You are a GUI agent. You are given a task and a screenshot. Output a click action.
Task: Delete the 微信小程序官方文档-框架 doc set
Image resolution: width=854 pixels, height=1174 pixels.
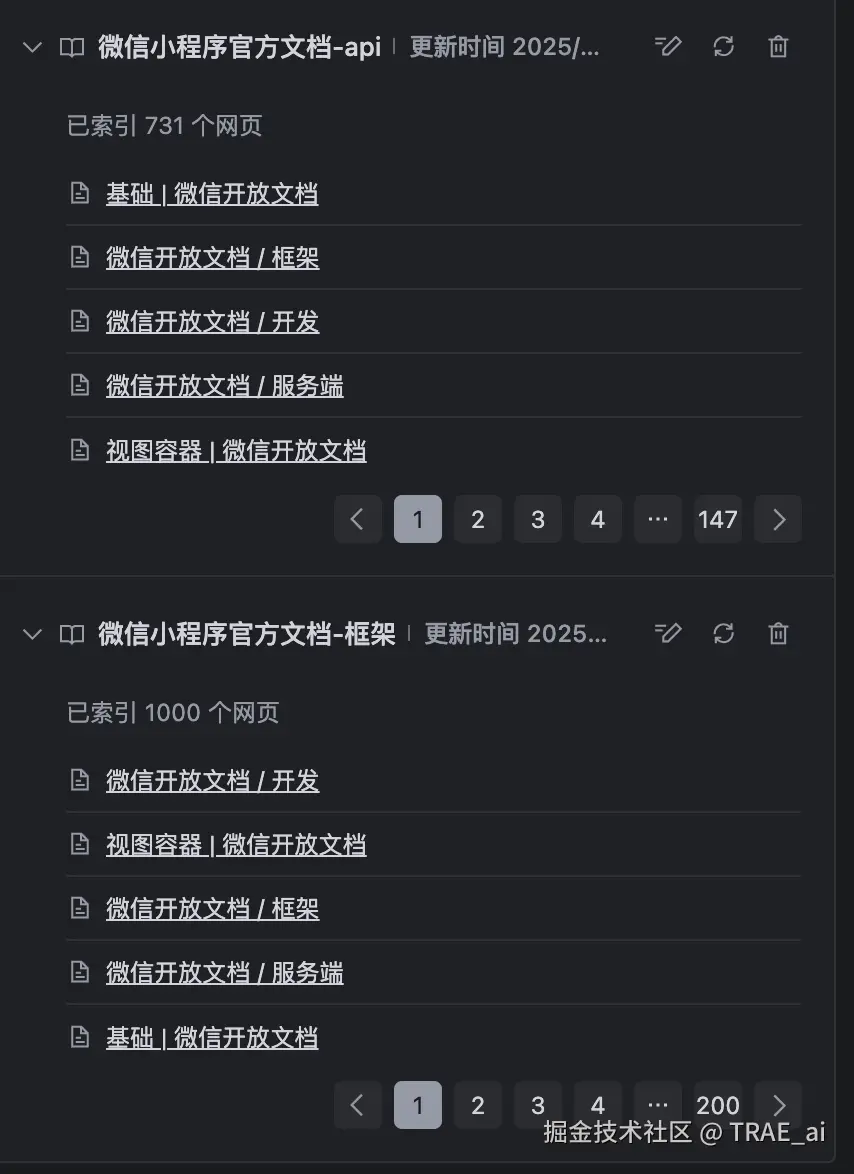[x=778, y=633]
